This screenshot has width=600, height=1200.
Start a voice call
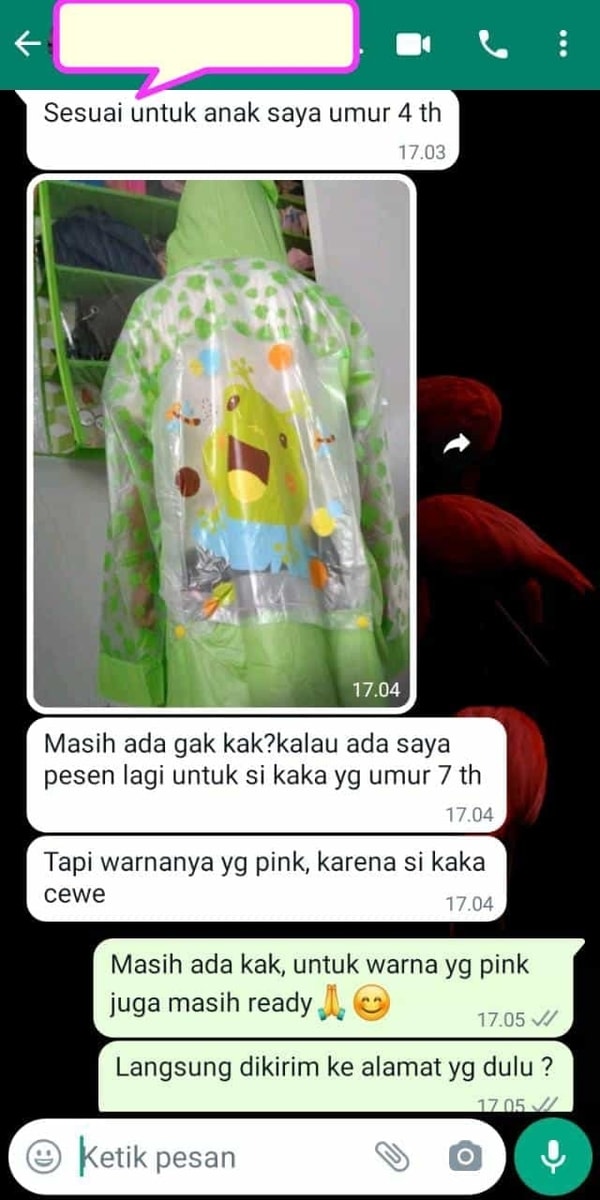coord(492,44)
